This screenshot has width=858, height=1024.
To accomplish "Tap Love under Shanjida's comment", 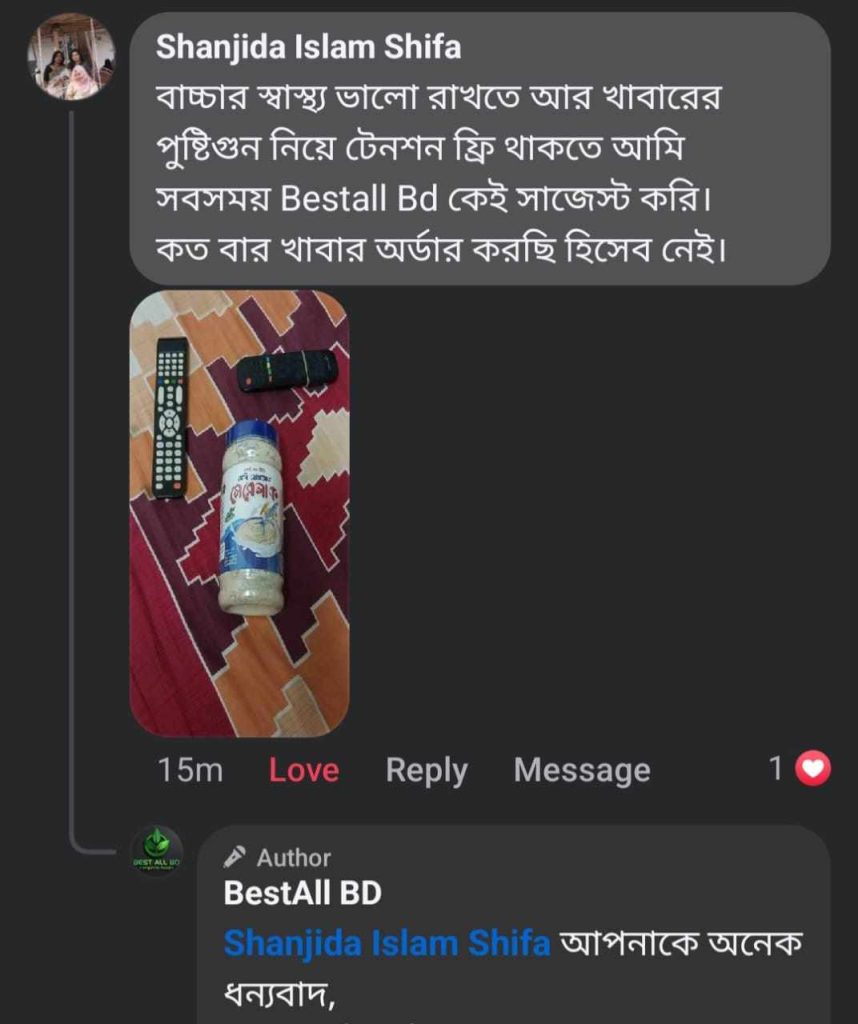I will 303,770.
